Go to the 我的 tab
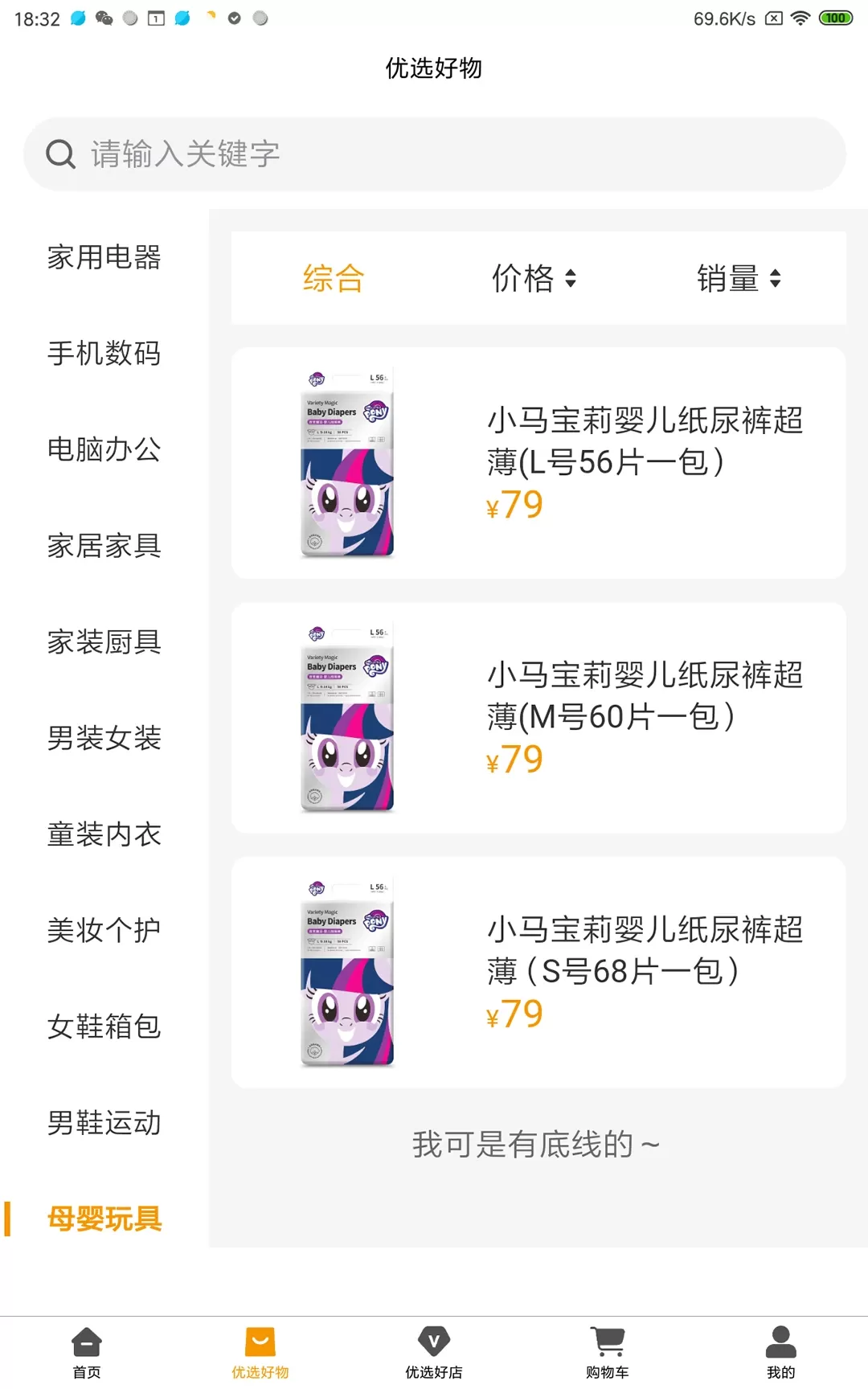The width and height of the screenshot is (868, 1389). pos(780,1352)
